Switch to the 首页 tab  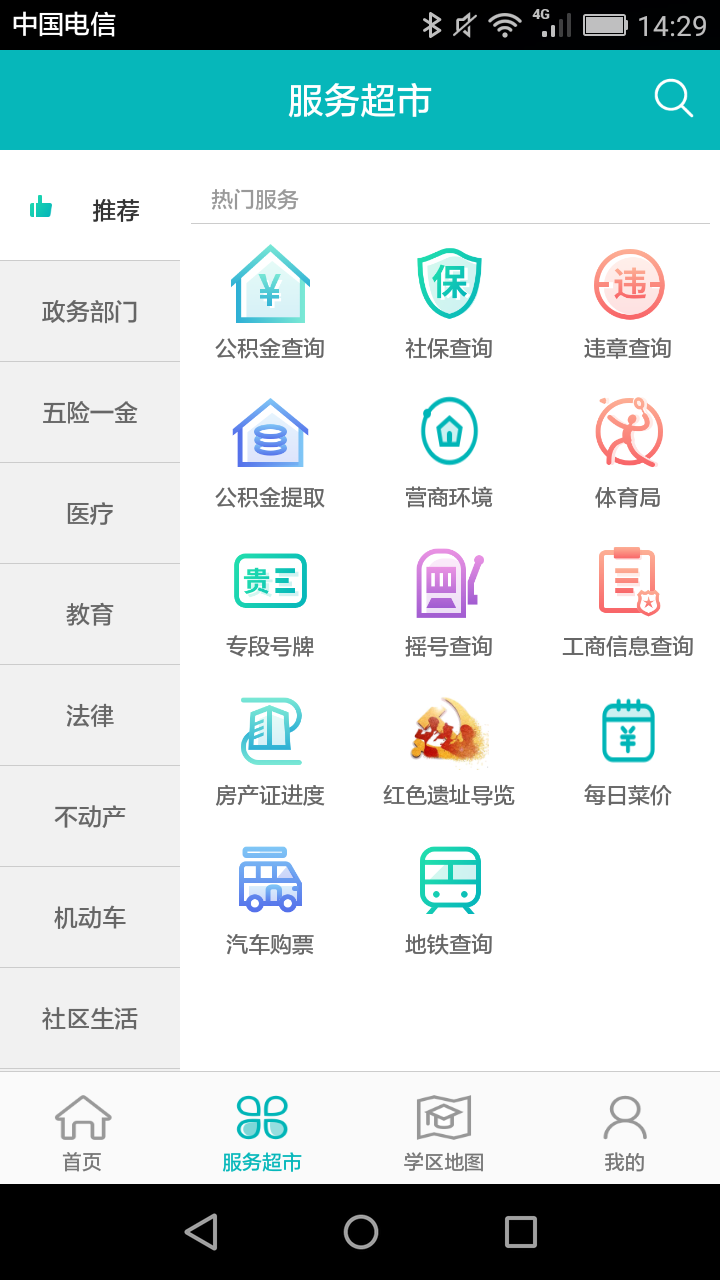tap(83, 1131)
